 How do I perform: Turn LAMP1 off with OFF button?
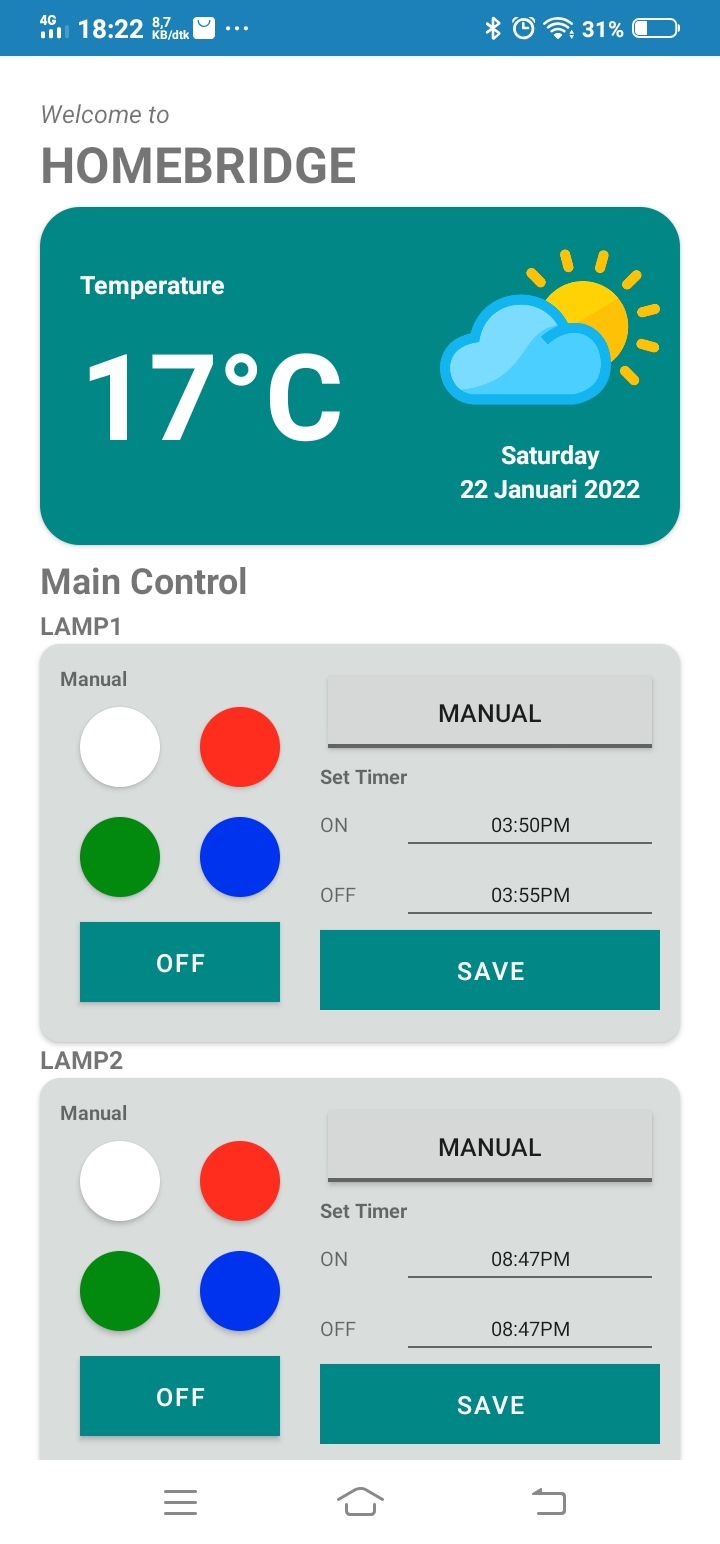click(180, 962)
